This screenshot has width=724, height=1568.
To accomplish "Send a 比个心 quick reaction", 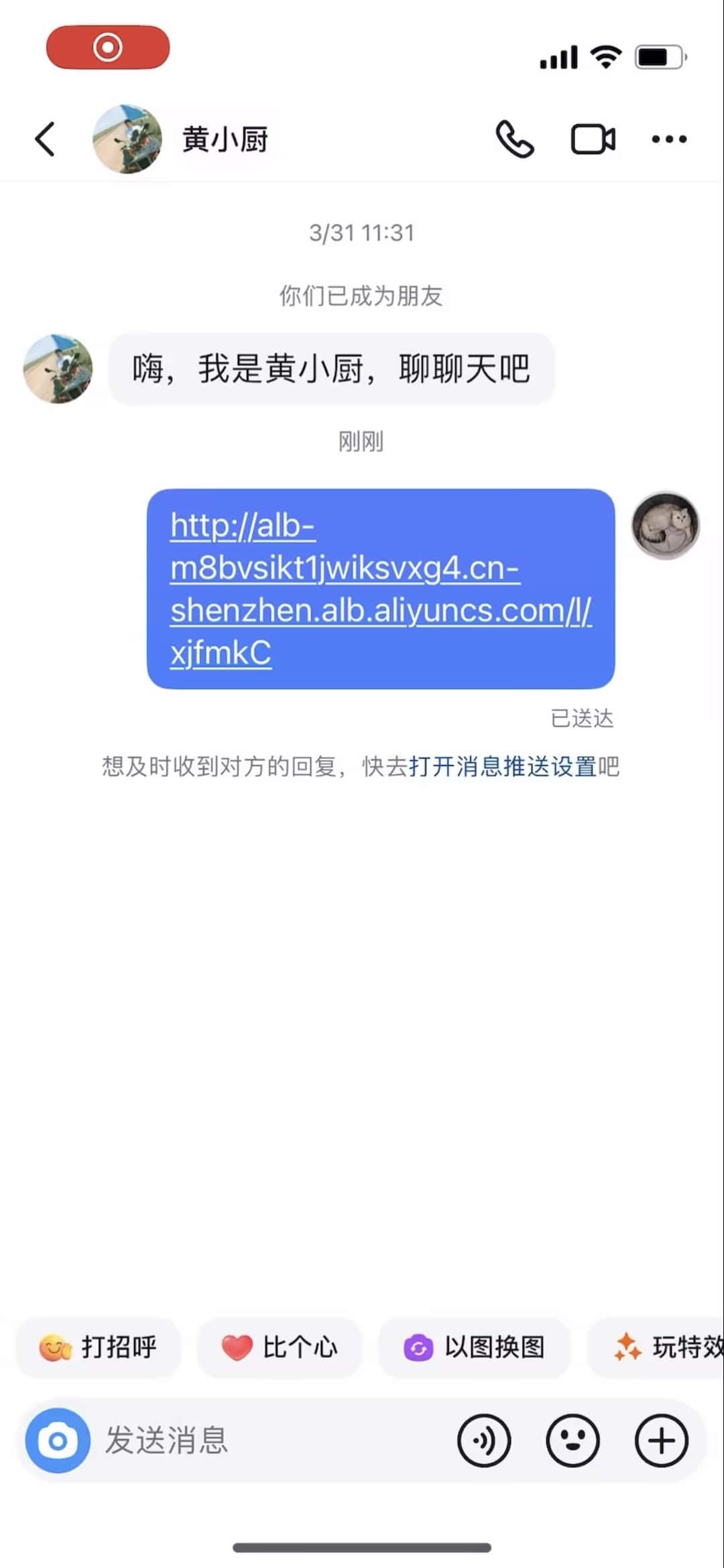I will [280, 1347].
